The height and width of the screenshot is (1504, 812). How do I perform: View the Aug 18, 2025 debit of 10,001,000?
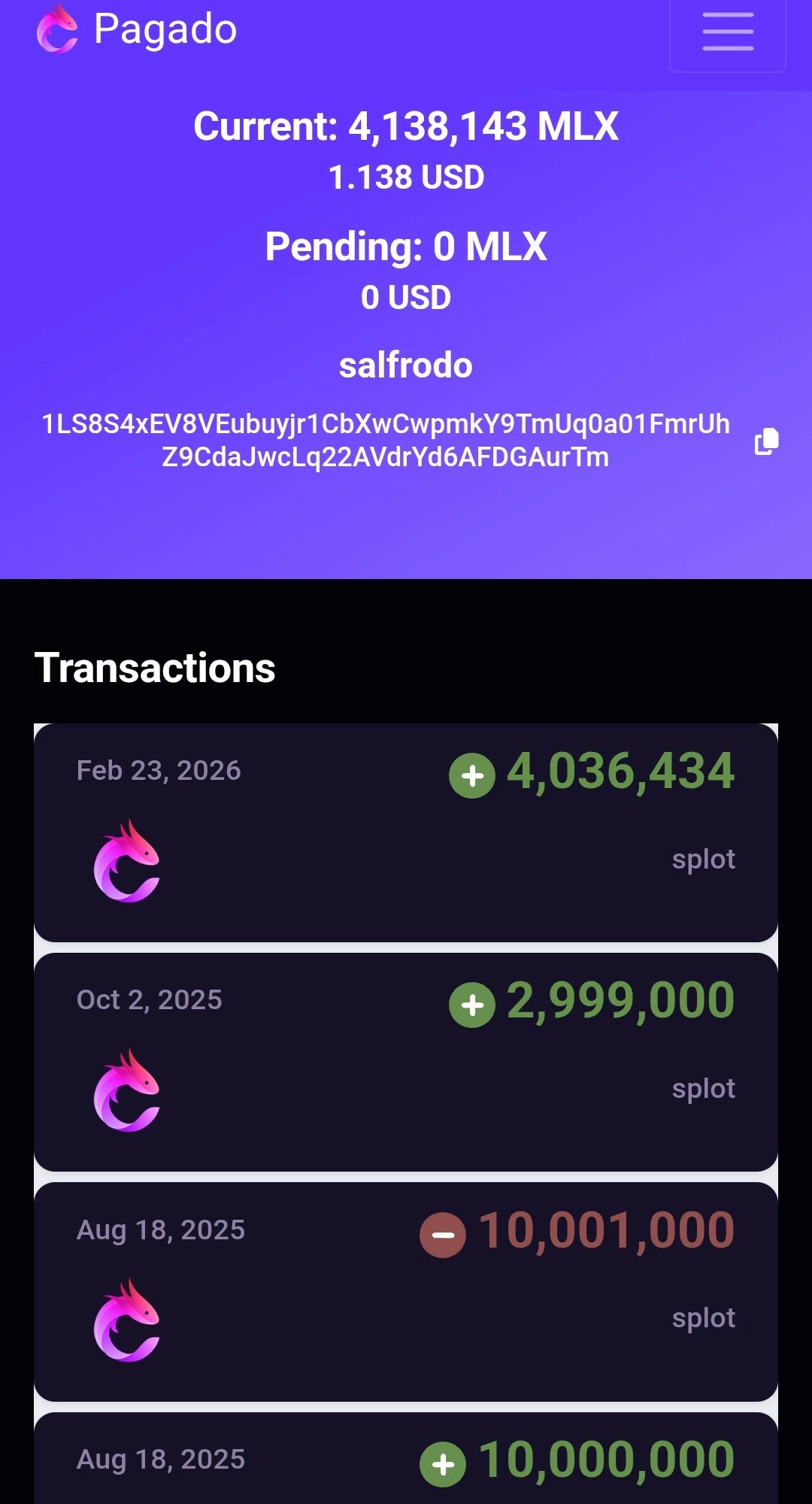click(406, 1291)
